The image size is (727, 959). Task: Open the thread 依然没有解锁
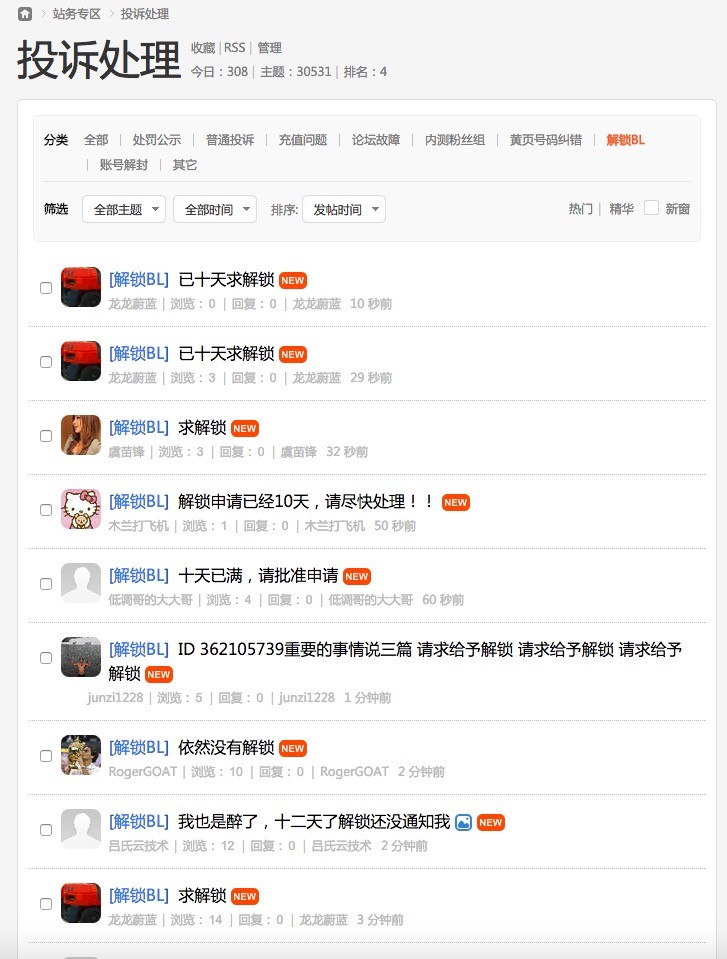(226, 748)
